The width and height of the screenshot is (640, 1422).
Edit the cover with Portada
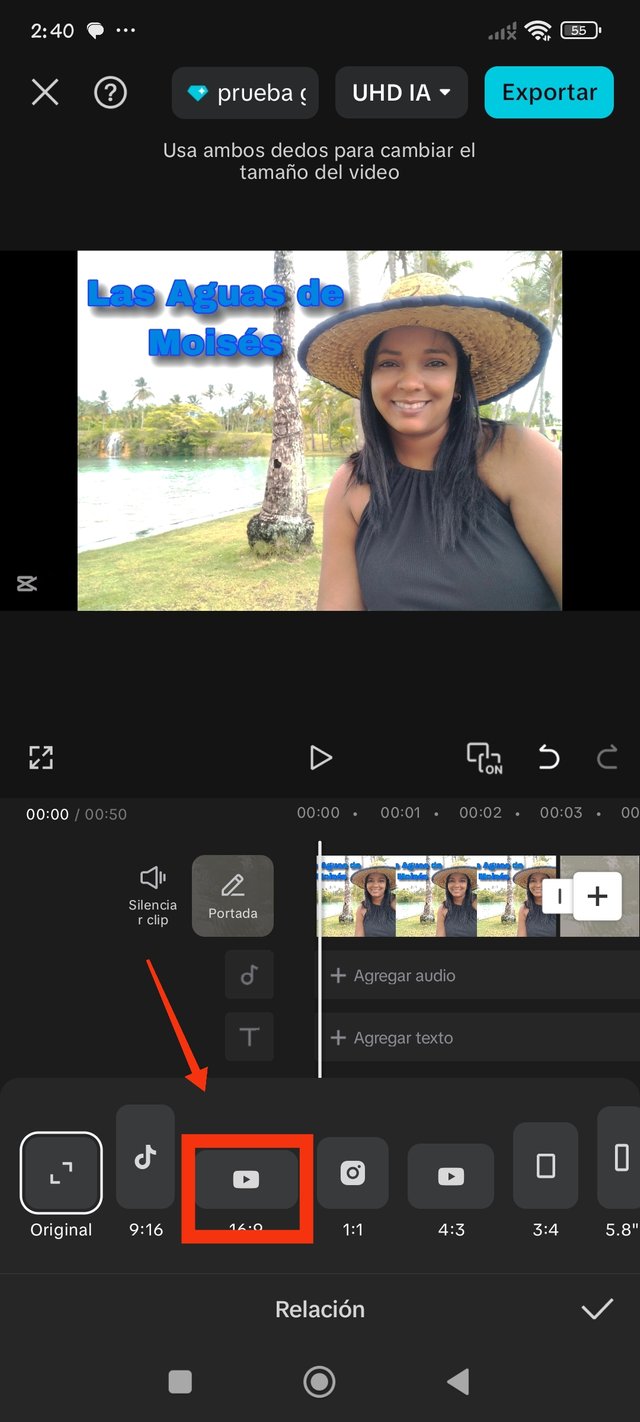pyautogui.click(x=233, y=895)
